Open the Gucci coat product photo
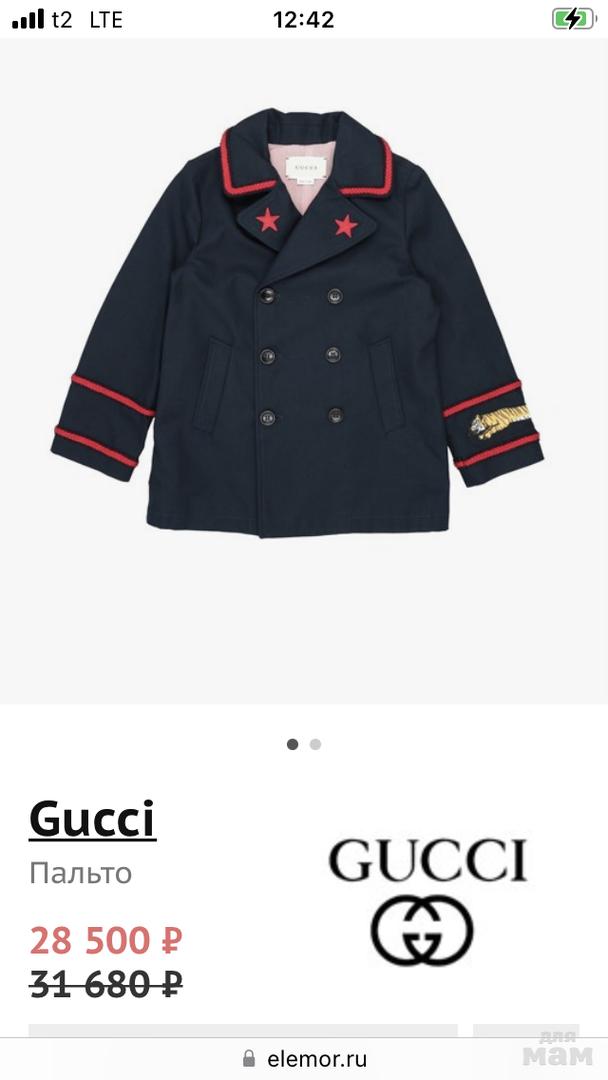608x1080 pixels. 298,330
